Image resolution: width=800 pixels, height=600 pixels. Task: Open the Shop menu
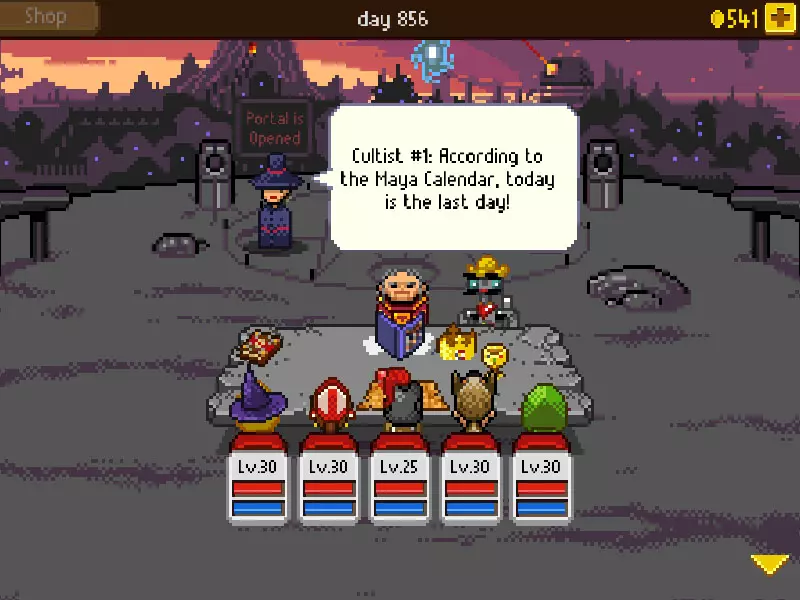(x=45, y=17)
